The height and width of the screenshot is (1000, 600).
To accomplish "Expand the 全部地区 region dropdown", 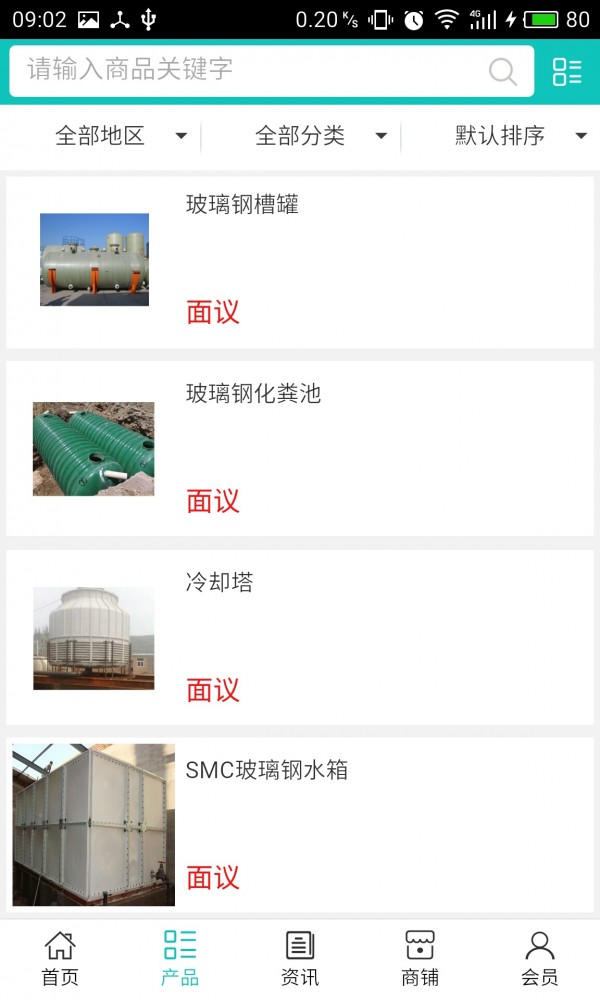I will (x=120, y=136).
